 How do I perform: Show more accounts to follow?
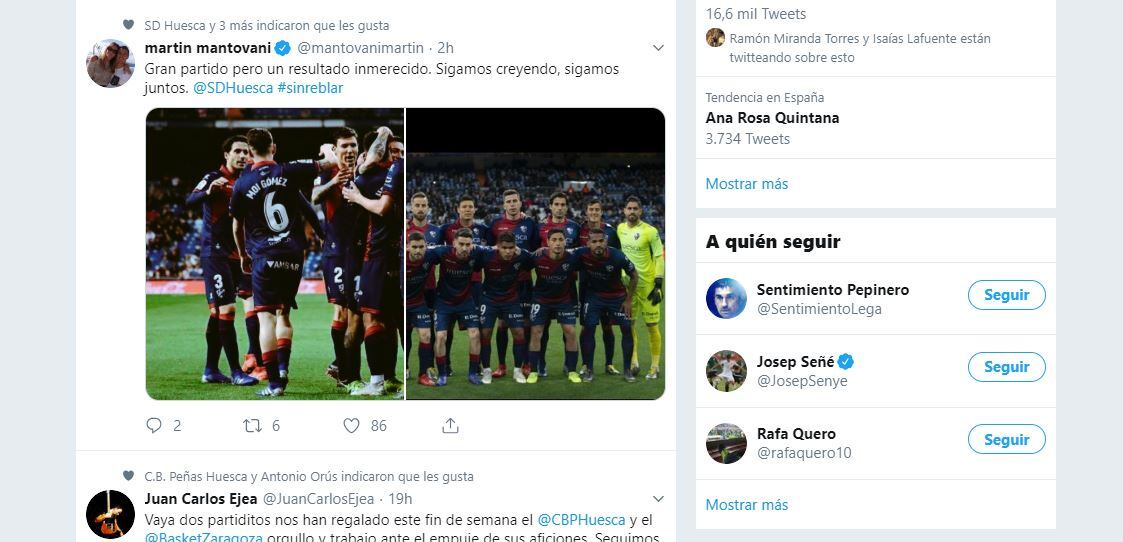point(746,505)
